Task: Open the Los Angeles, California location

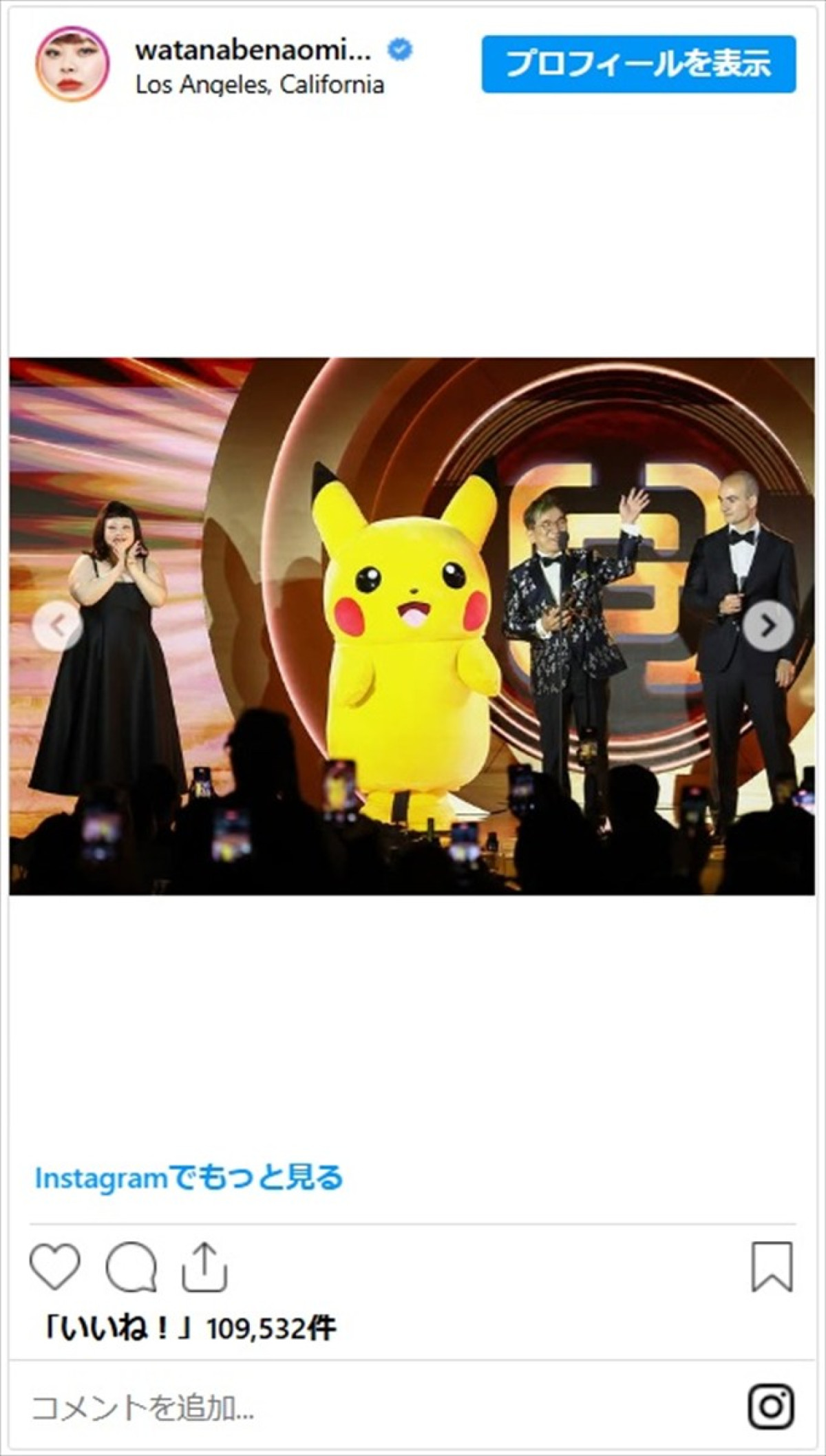Action: click(260, 85)
